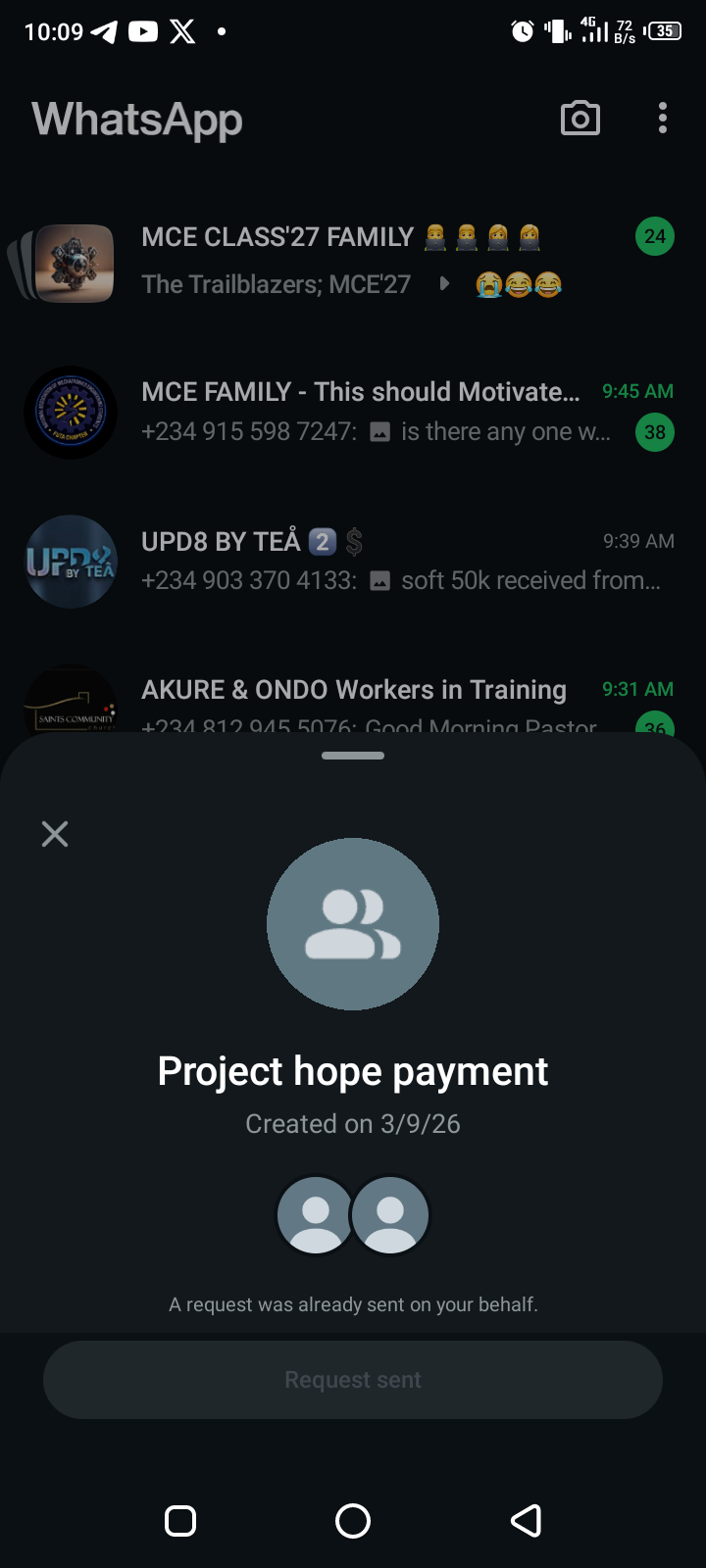Tap the disabled Request sent button
The image size is (706, 1568).
(x=353, y=1379)
